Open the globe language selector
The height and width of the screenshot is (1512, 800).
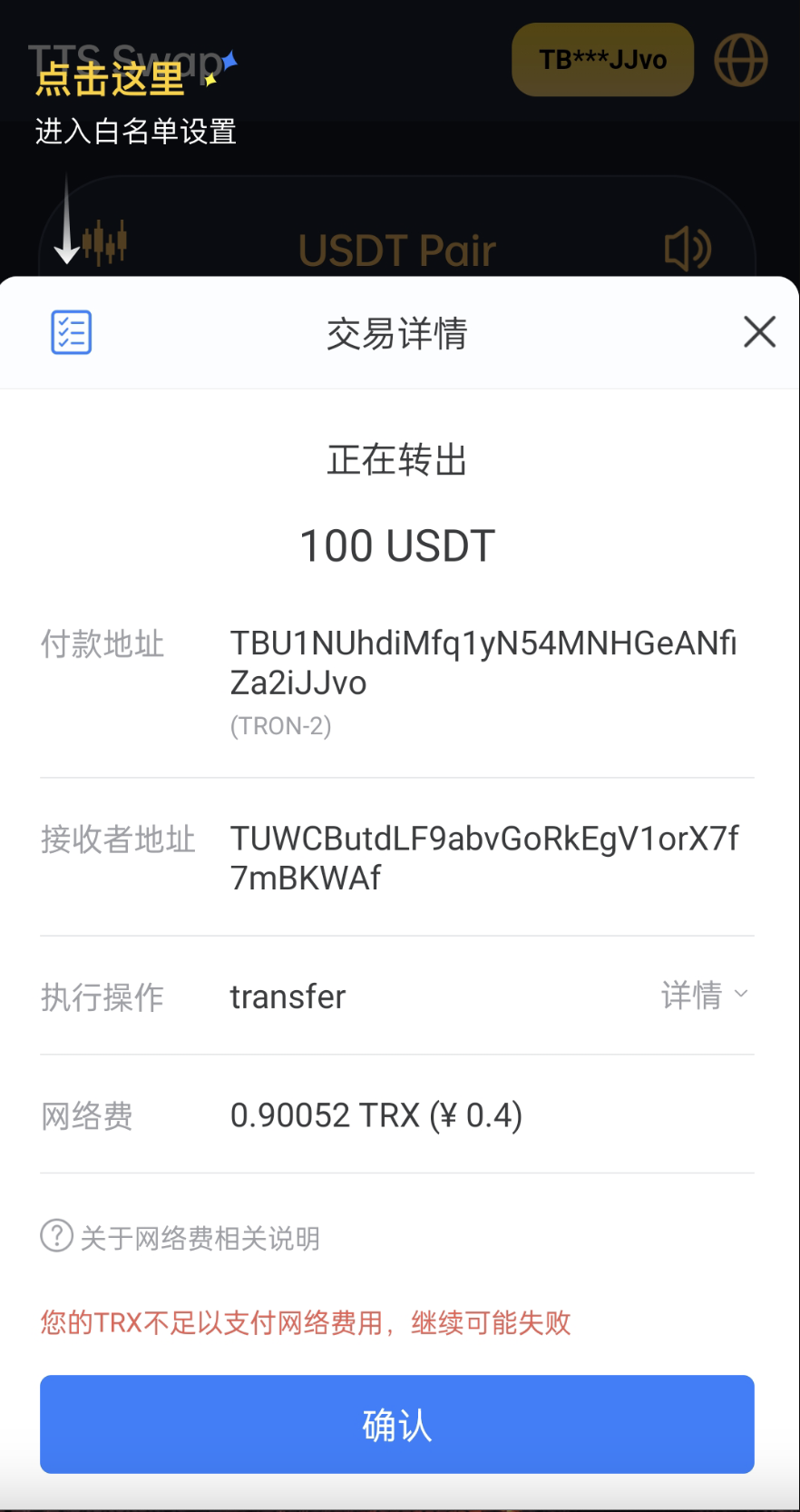(741, 60)
